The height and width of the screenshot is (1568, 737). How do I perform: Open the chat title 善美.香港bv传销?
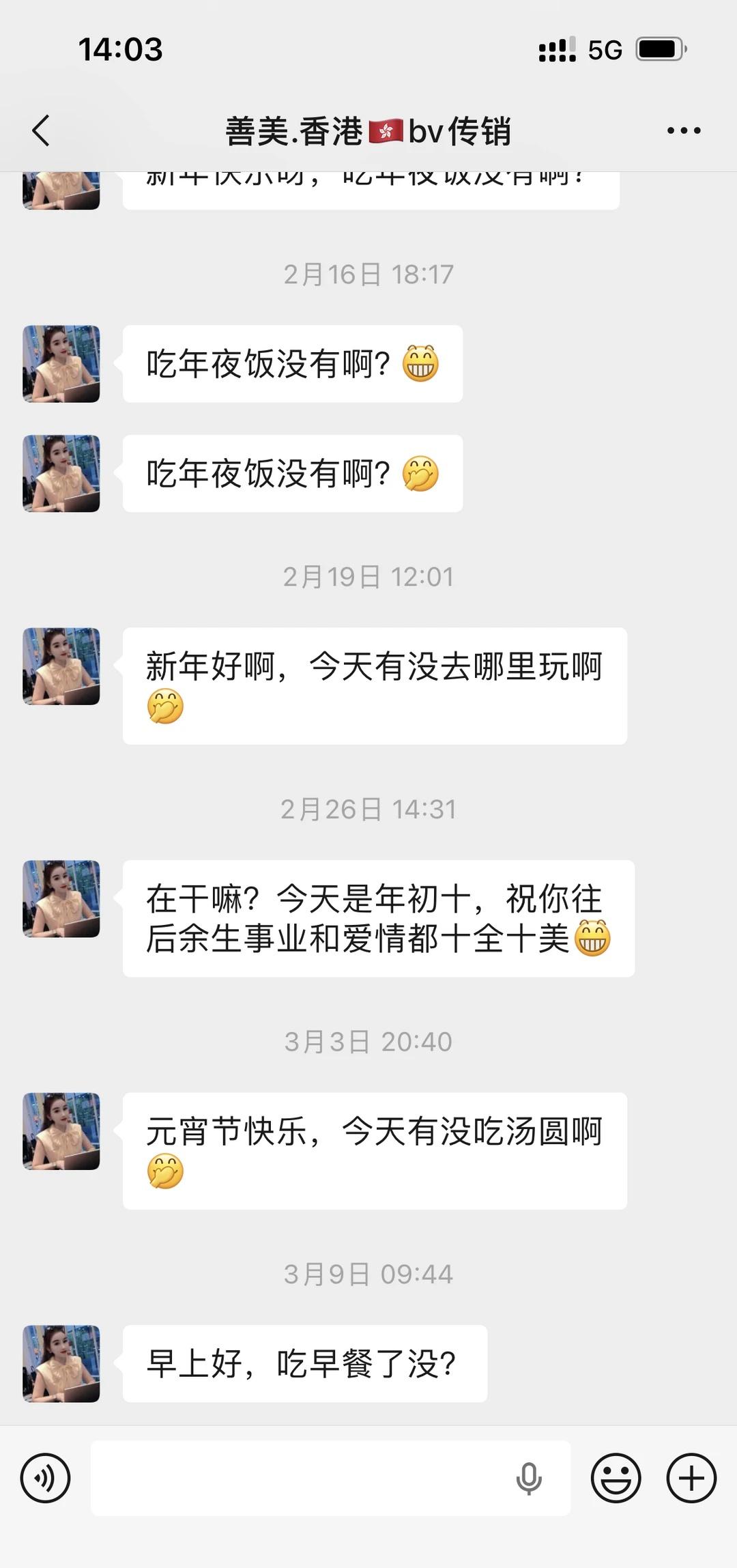(x=369, y=131)
